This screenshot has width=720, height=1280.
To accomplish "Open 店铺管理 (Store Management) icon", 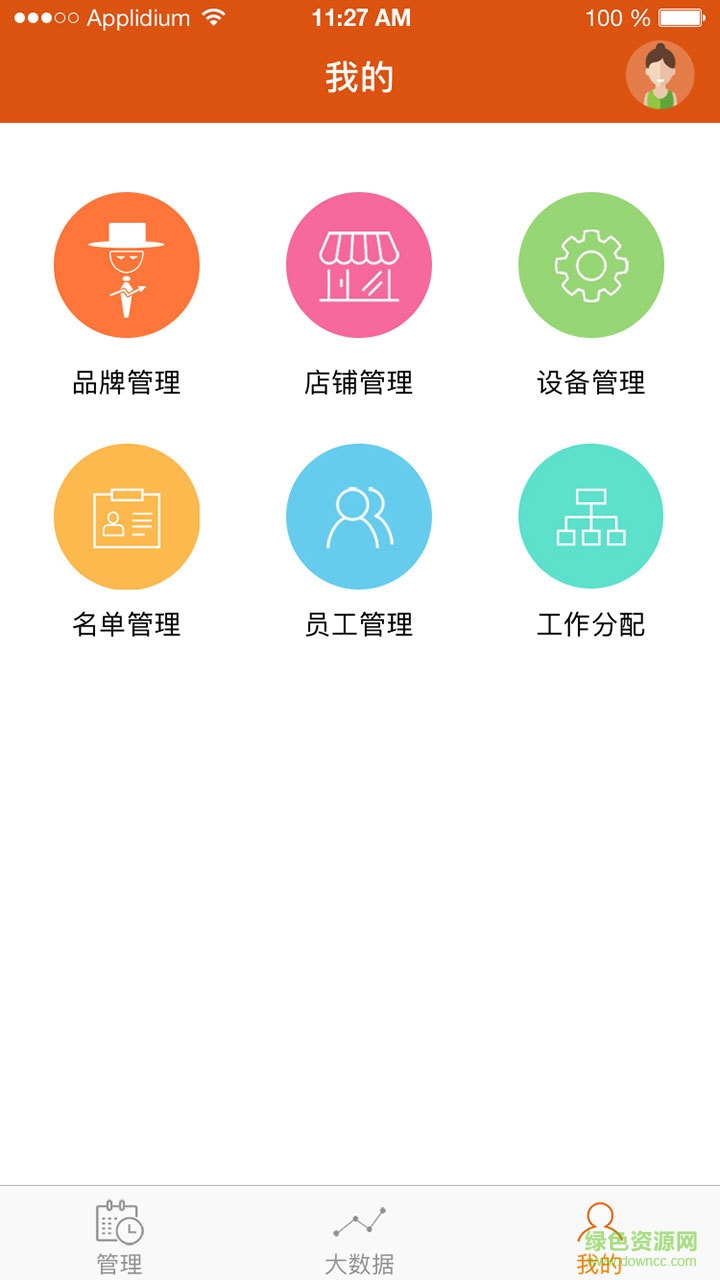I will (x=360, y=265).
